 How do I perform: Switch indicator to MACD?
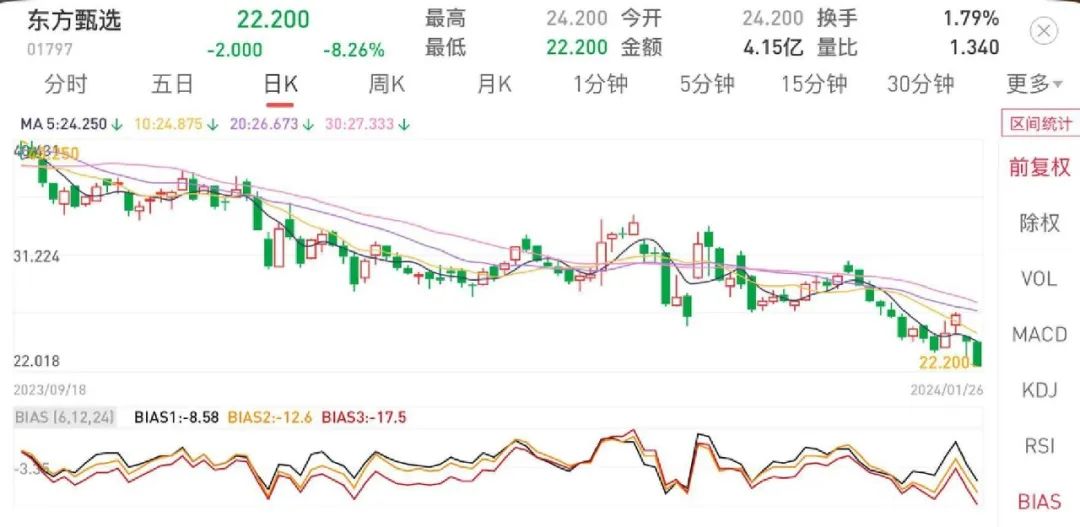(x=1039, y=334)
